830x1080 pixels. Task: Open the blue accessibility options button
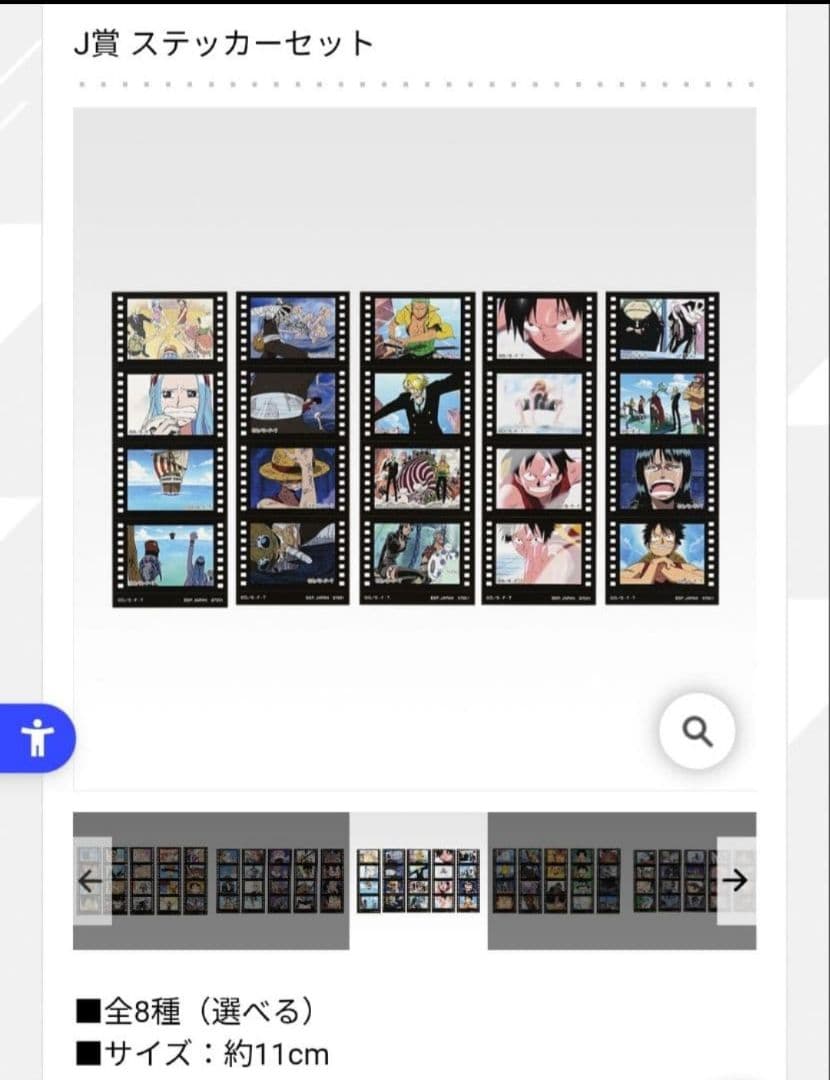click(x=38, y=739)
